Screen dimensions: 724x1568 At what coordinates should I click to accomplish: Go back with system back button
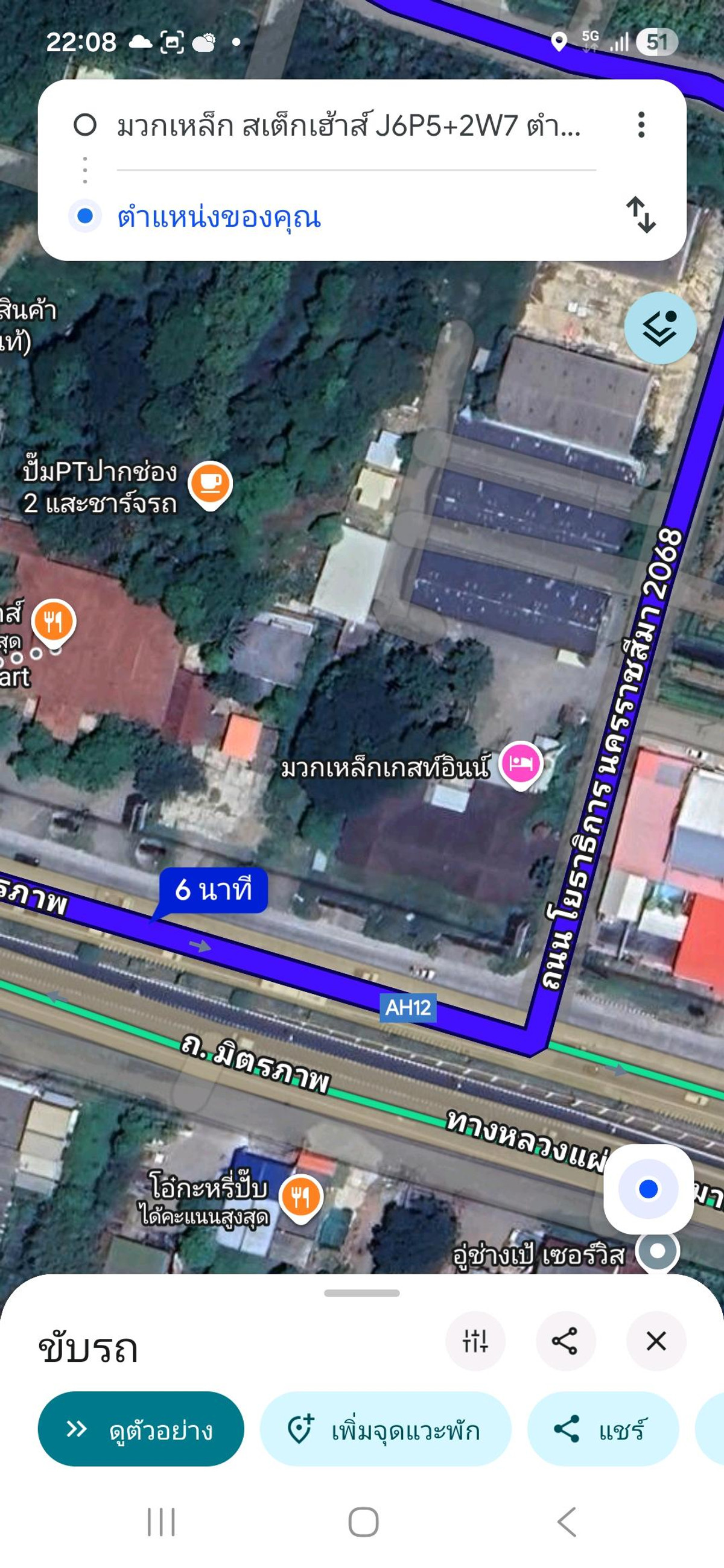point(567,1522)
